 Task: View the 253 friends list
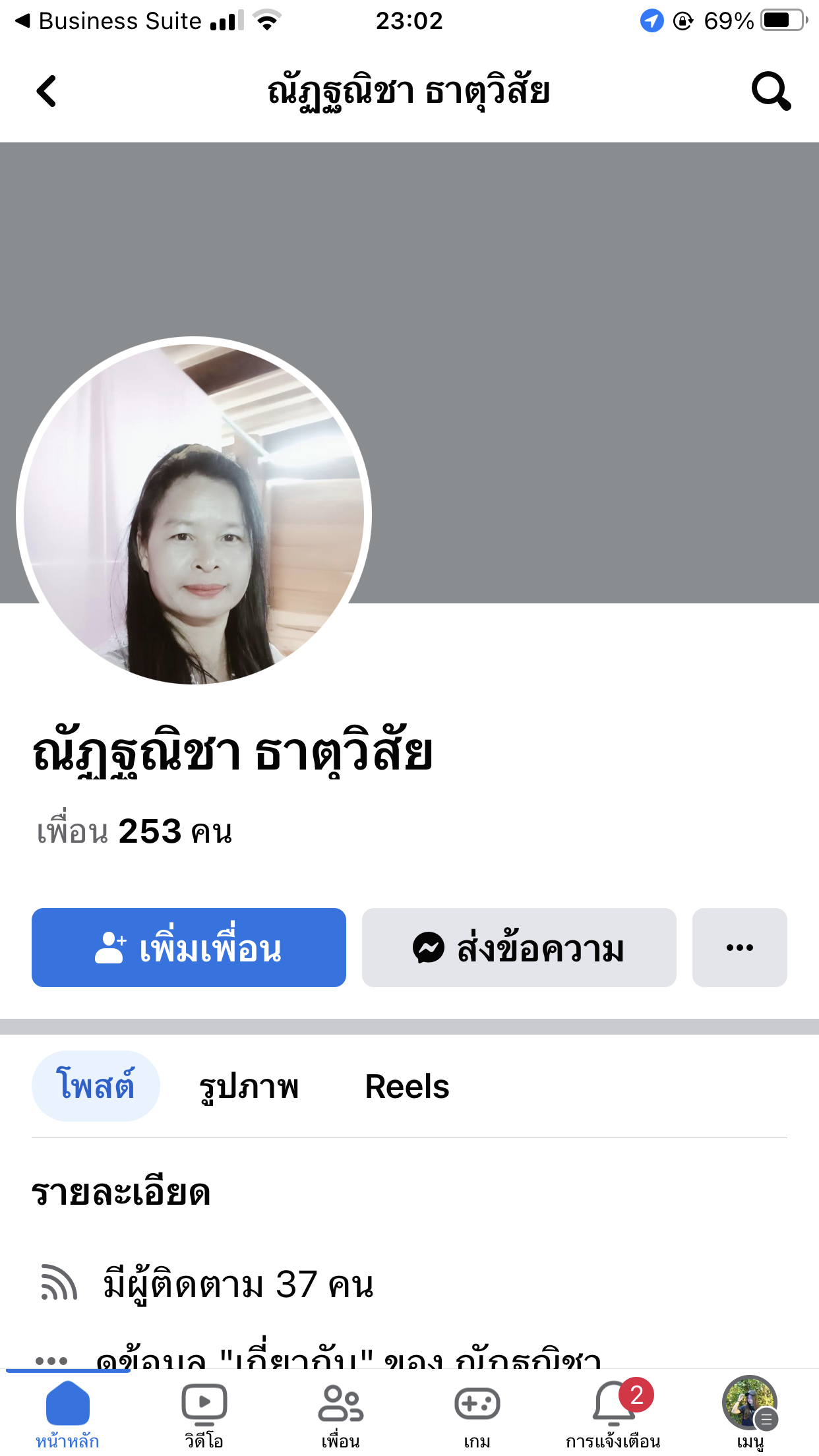[x=135, y=831]
